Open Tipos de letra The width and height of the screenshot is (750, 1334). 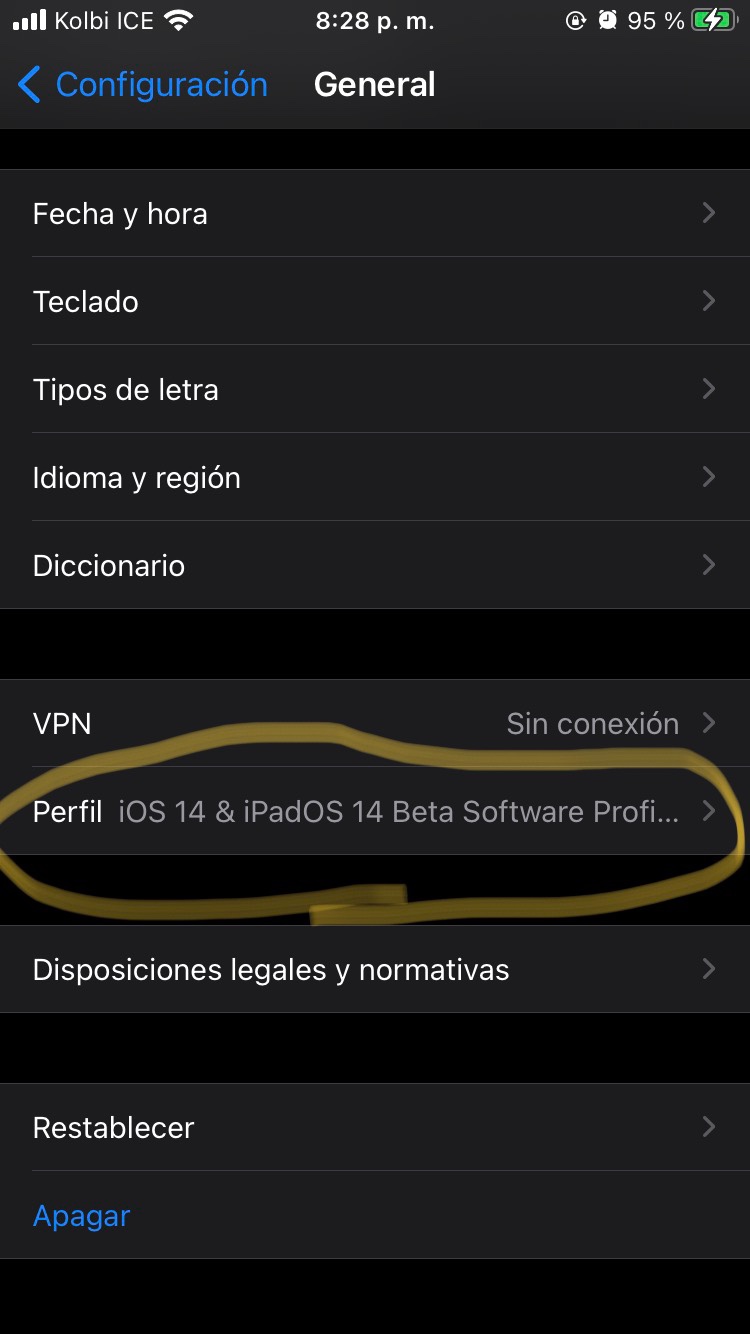click(375, 390)
